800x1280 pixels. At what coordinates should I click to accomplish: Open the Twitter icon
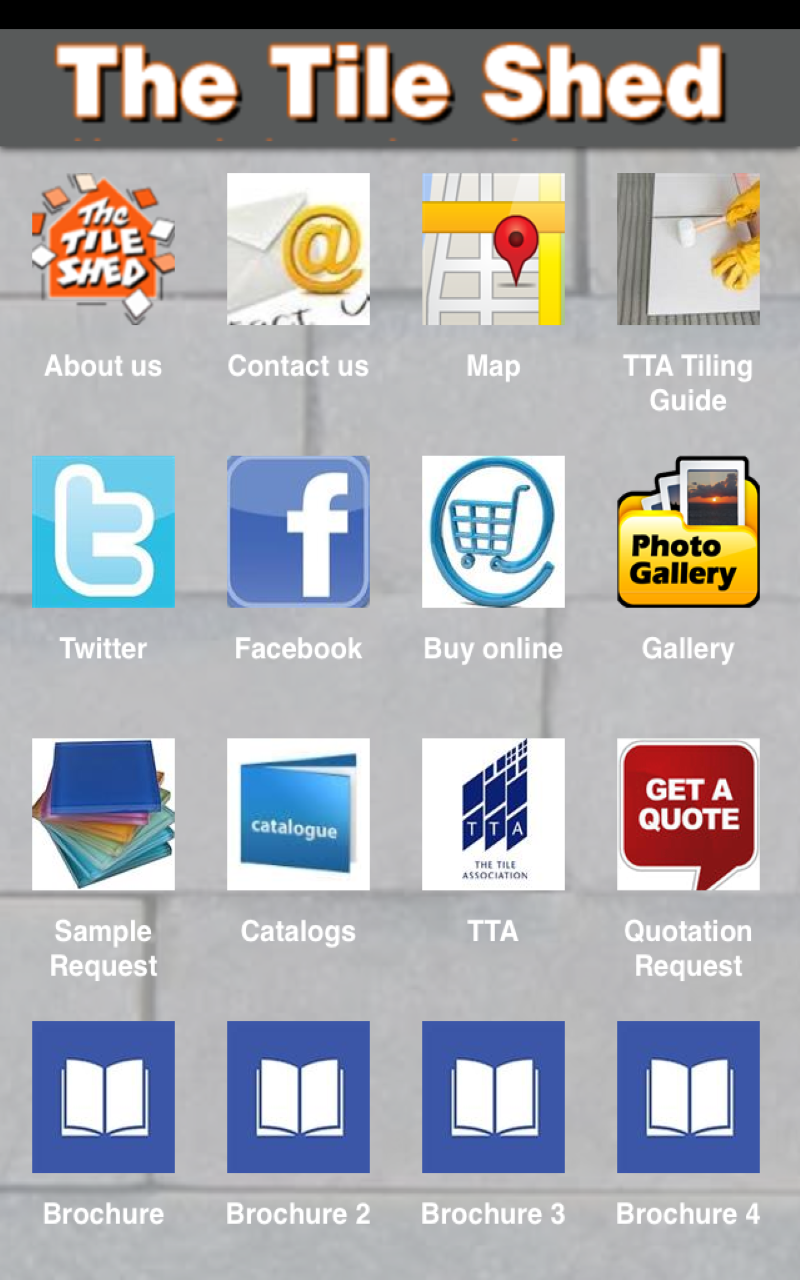pyautogui.click(x=103, y=531)
